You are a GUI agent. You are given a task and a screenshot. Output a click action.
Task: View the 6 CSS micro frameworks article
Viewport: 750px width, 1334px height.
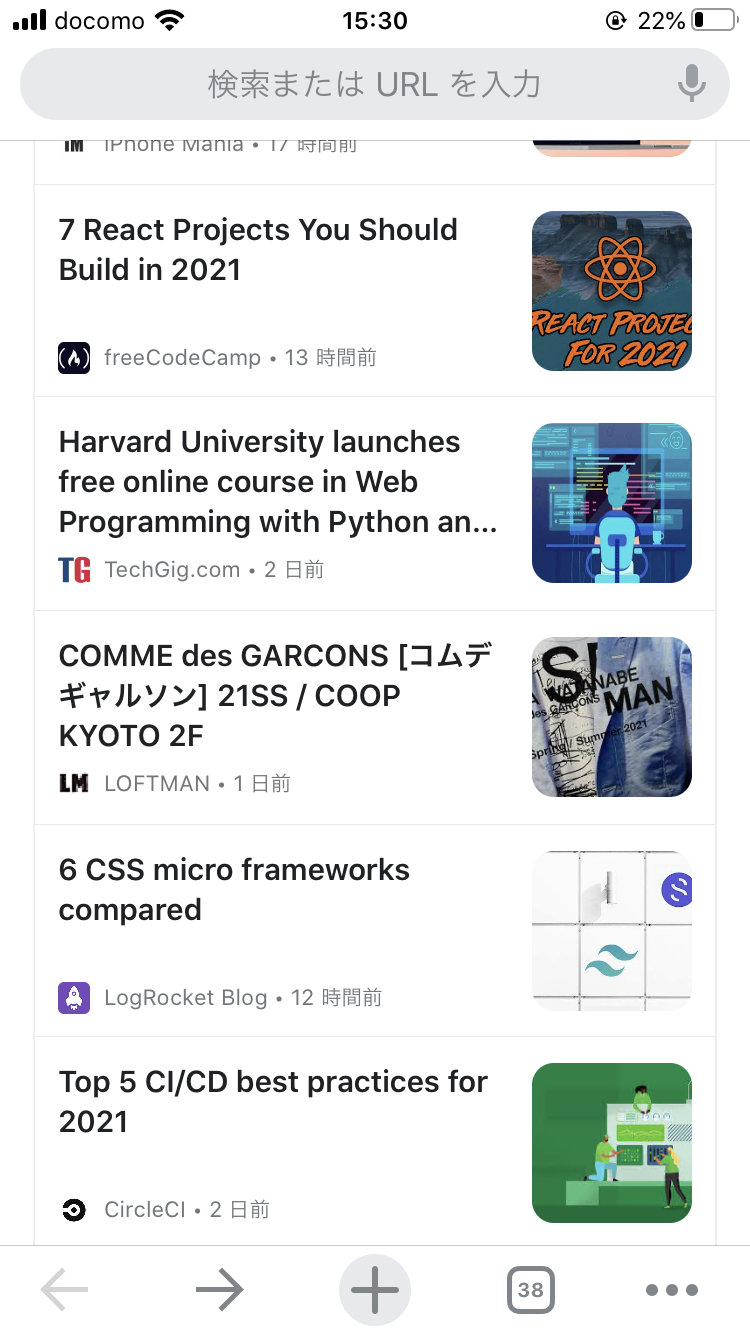234,890
